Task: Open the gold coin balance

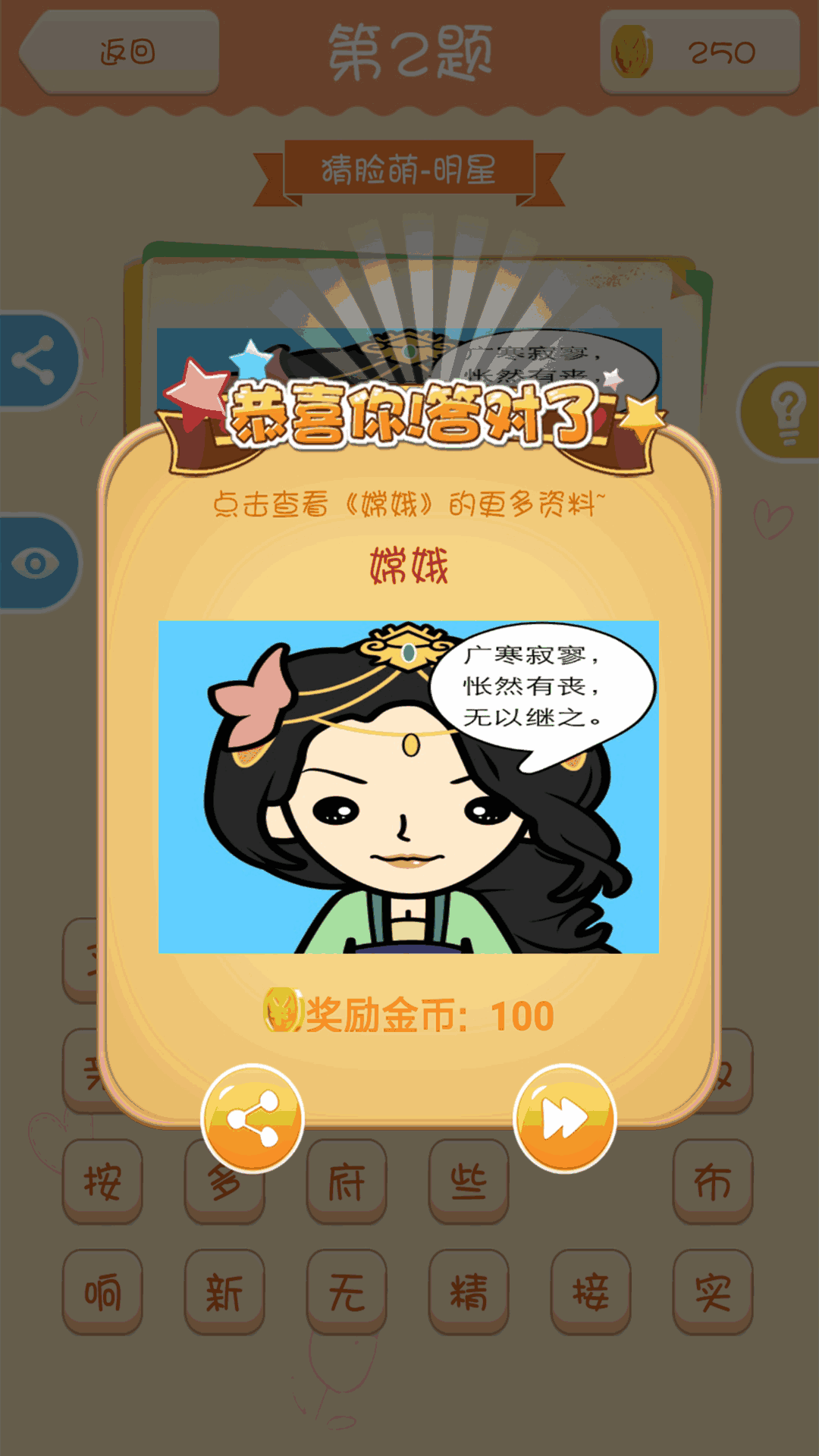Action: (699, 52)
